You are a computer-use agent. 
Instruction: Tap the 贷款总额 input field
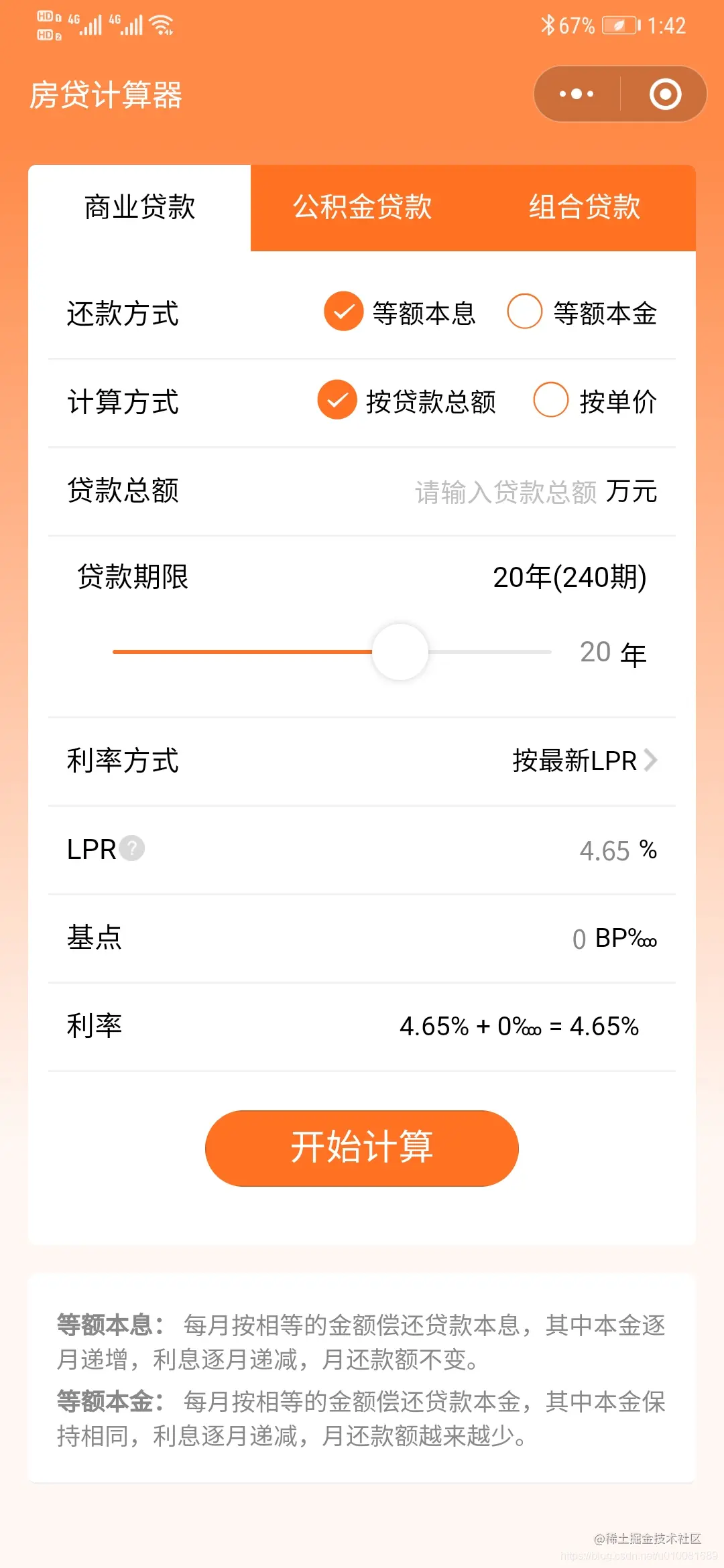point(505,492)
